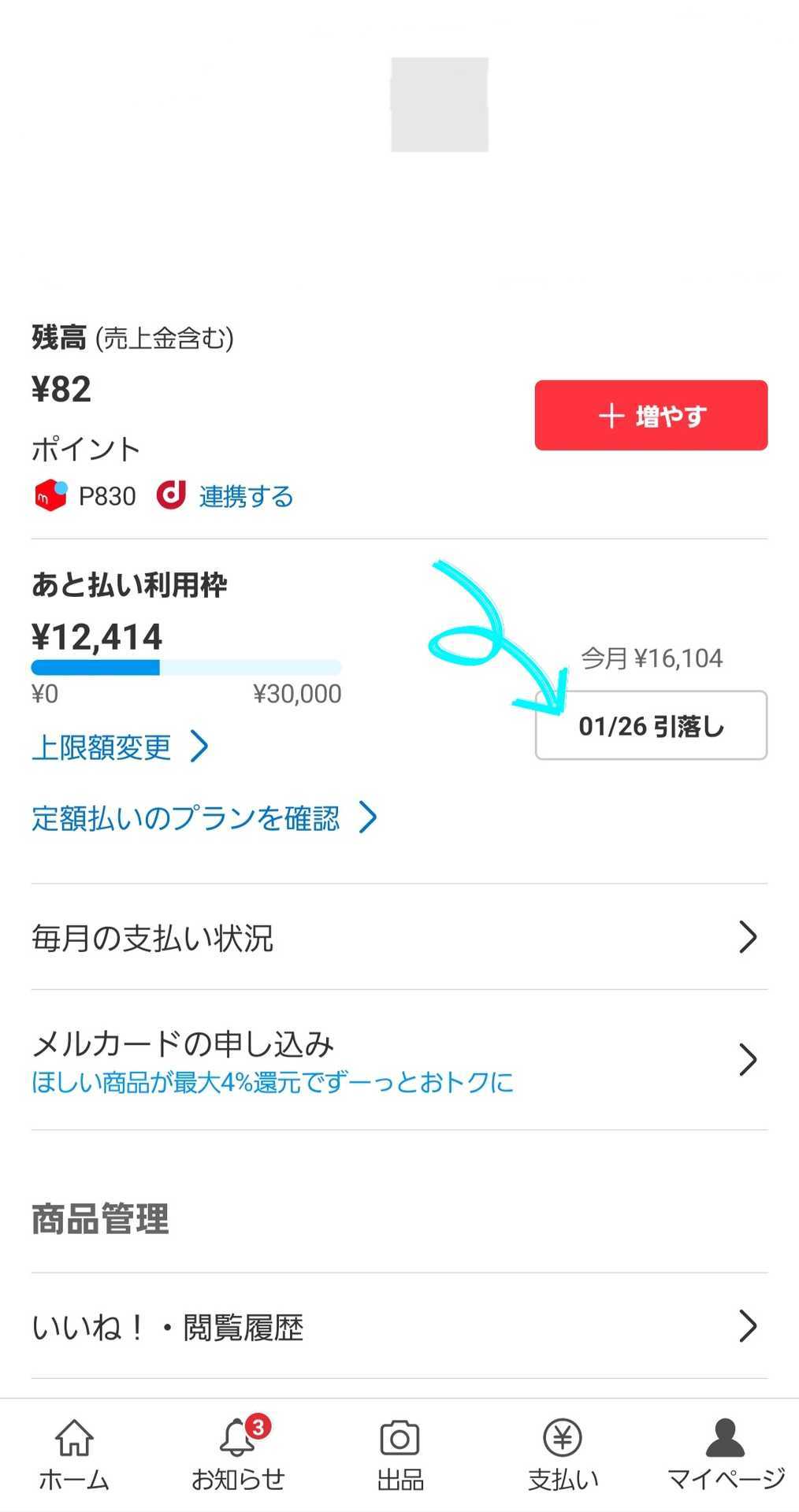This screenshot has height=1512, width=799.
Task: Open the お知らせ notifications tab
Action: coord(237,1455)
